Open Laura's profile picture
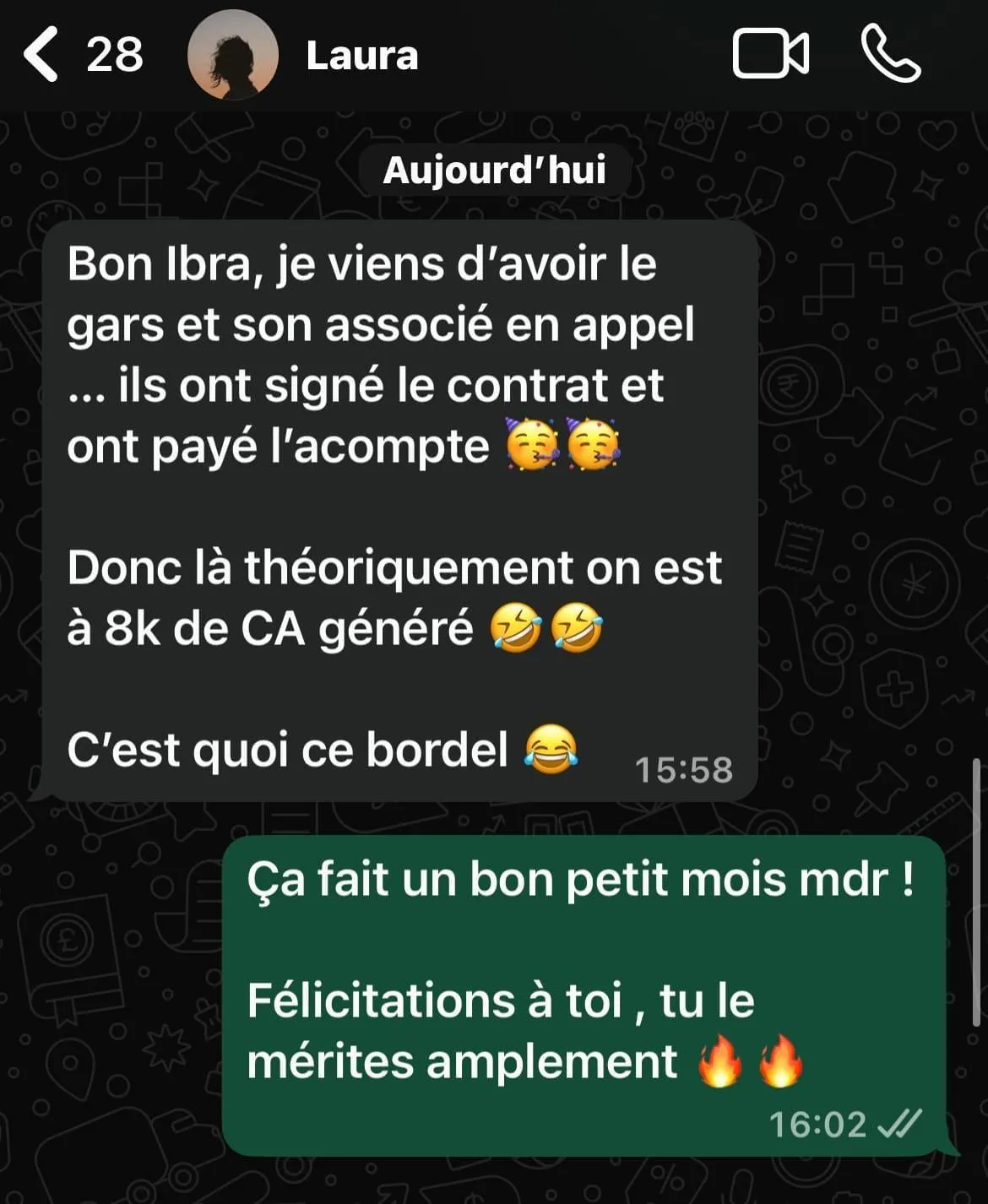The width and height of the screenshot is (988, 1204). click(233, 55)
